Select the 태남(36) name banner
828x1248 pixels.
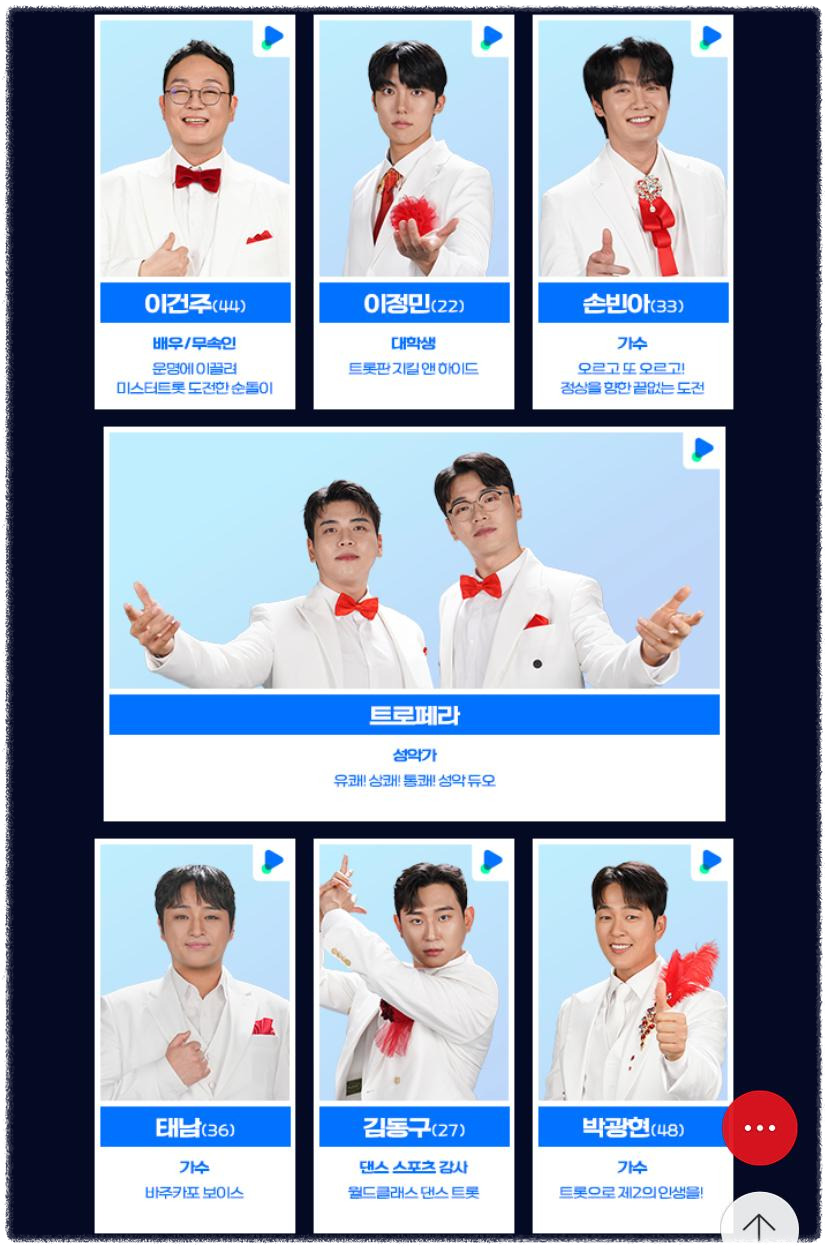click(x=195, y=1127)
